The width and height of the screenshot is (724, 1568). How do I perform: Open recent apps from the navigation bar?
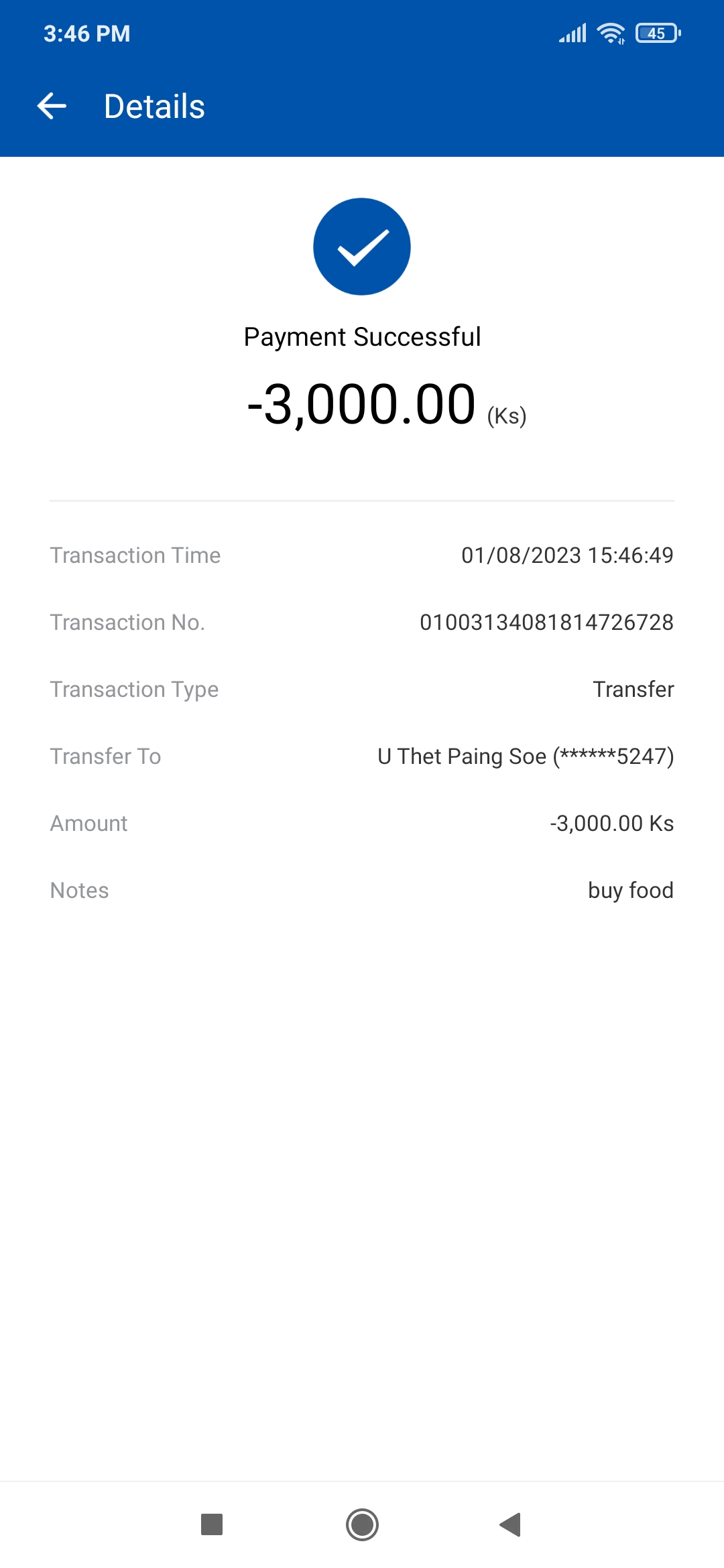point(212,1524)
